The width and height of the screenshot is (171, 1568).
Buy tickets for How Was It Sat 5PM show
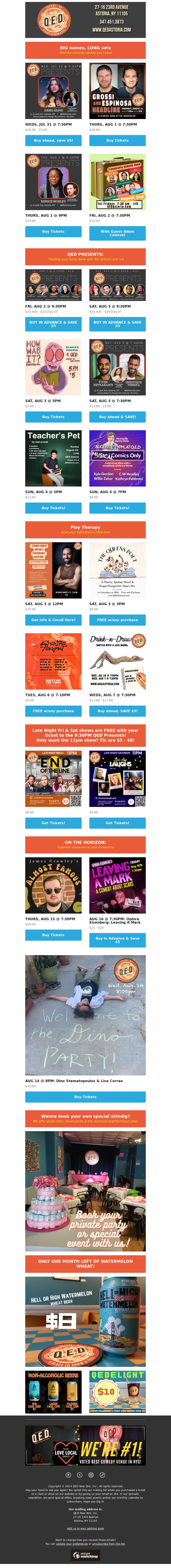point(53,417)
